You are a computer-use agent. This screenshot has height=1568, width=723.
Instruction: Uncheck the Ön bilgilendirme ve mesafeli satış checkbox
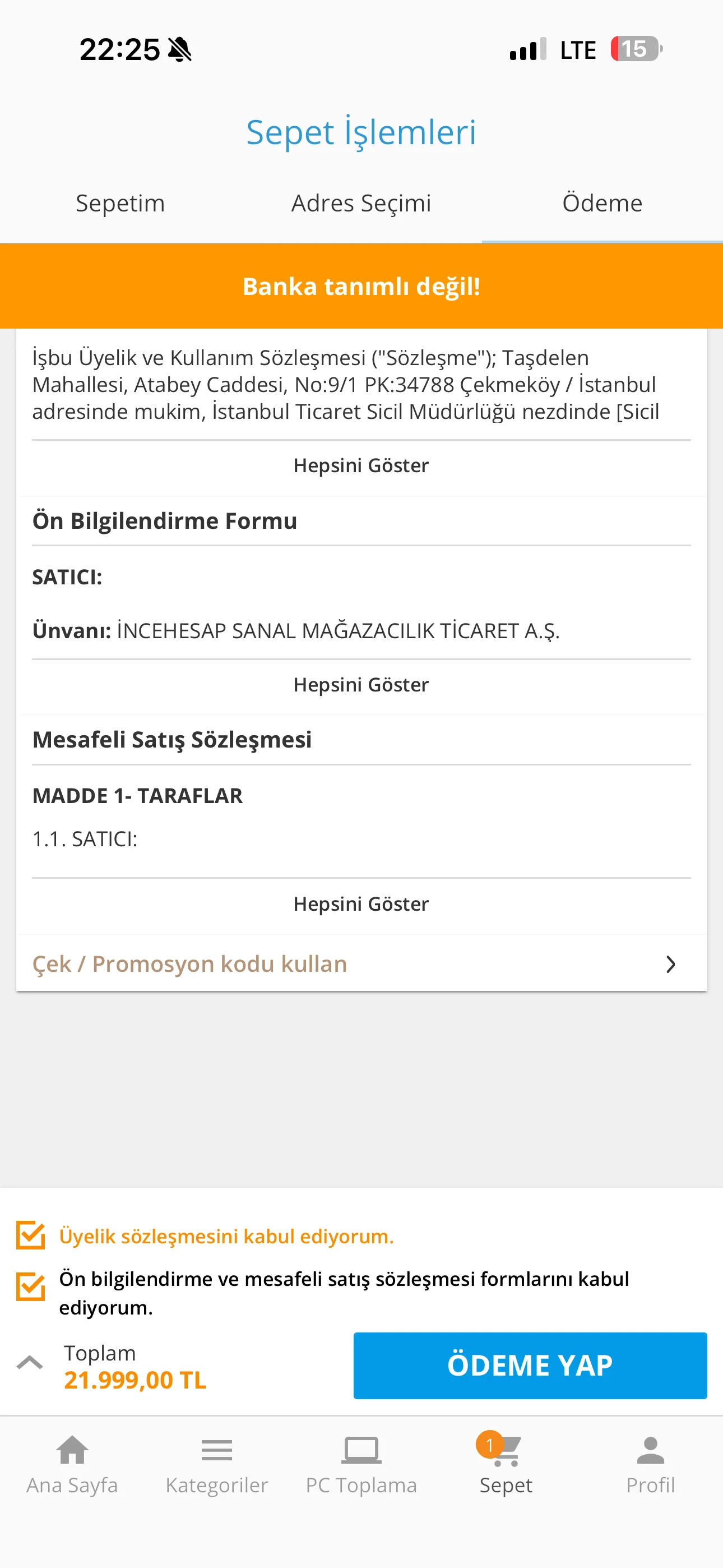tap(30, 1286)
